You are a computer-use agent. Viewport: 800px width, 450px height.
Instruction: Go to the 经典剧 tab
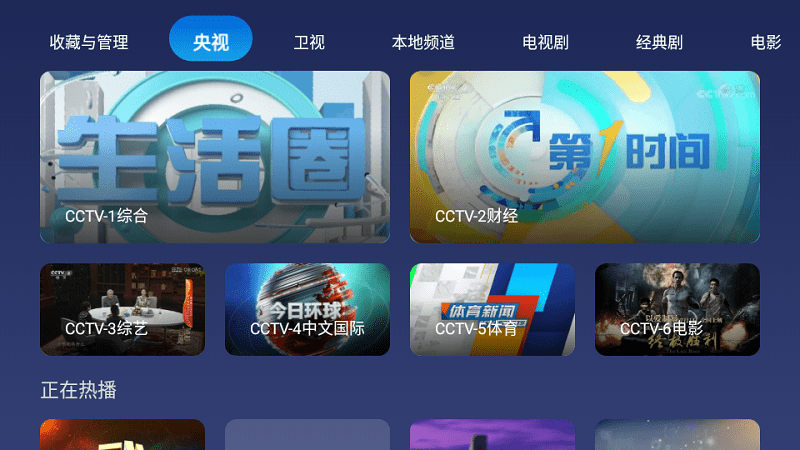[x=659, y=42]
